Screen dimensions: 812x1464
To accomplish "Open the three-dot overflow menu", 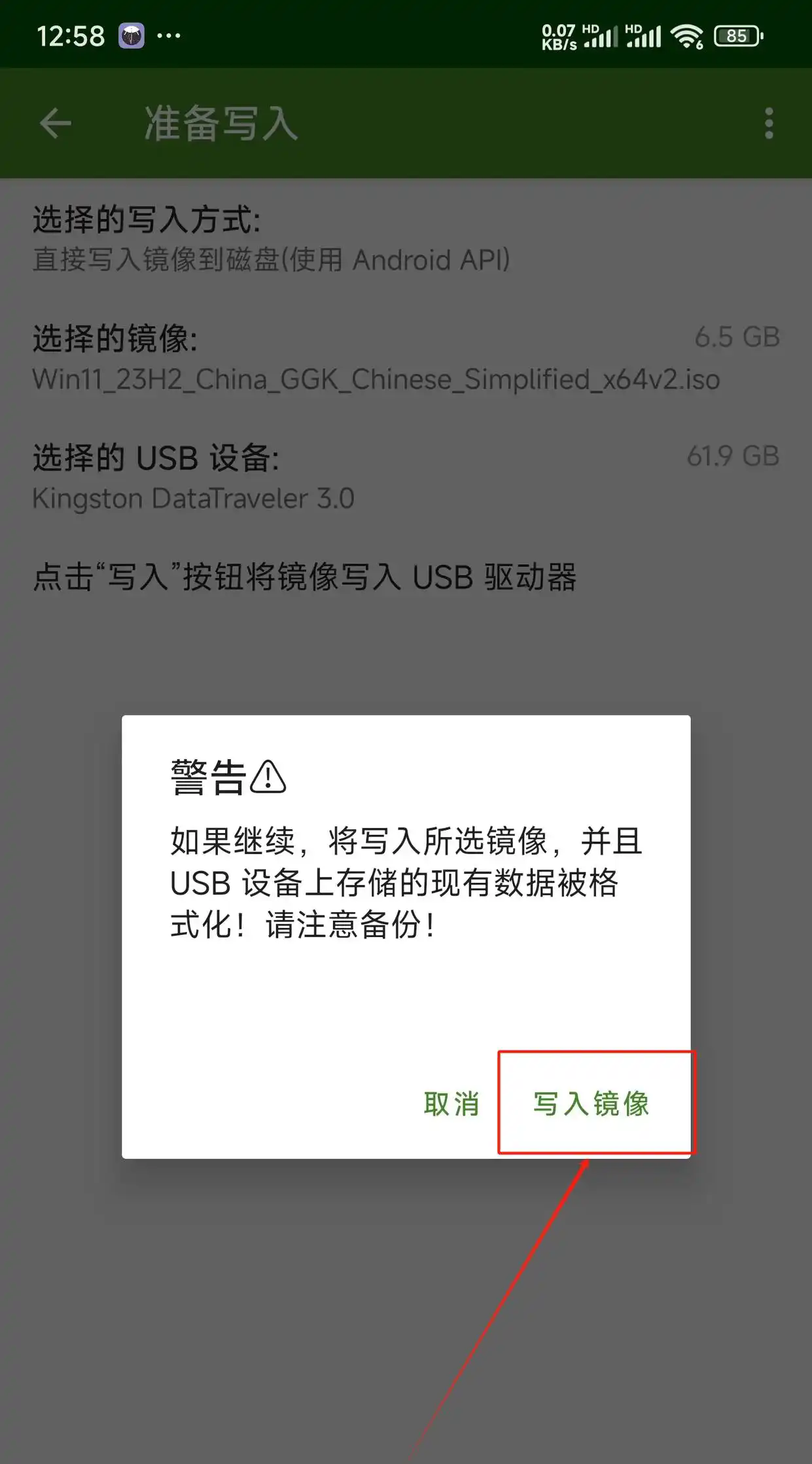I will pos(770,123).
